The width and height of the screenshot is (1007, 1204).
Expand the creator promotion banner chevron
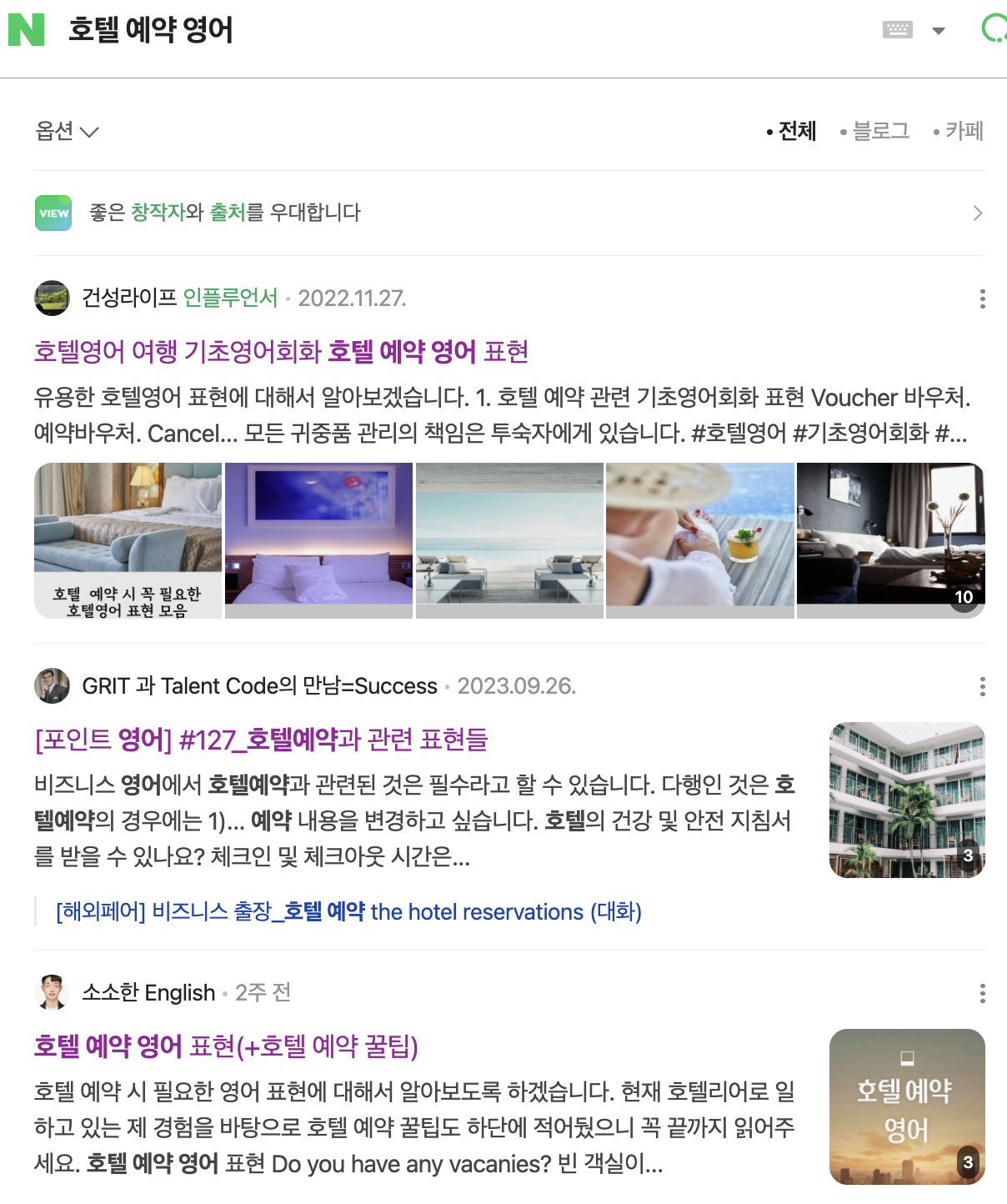pyautogui.click(x=977, y=213)
